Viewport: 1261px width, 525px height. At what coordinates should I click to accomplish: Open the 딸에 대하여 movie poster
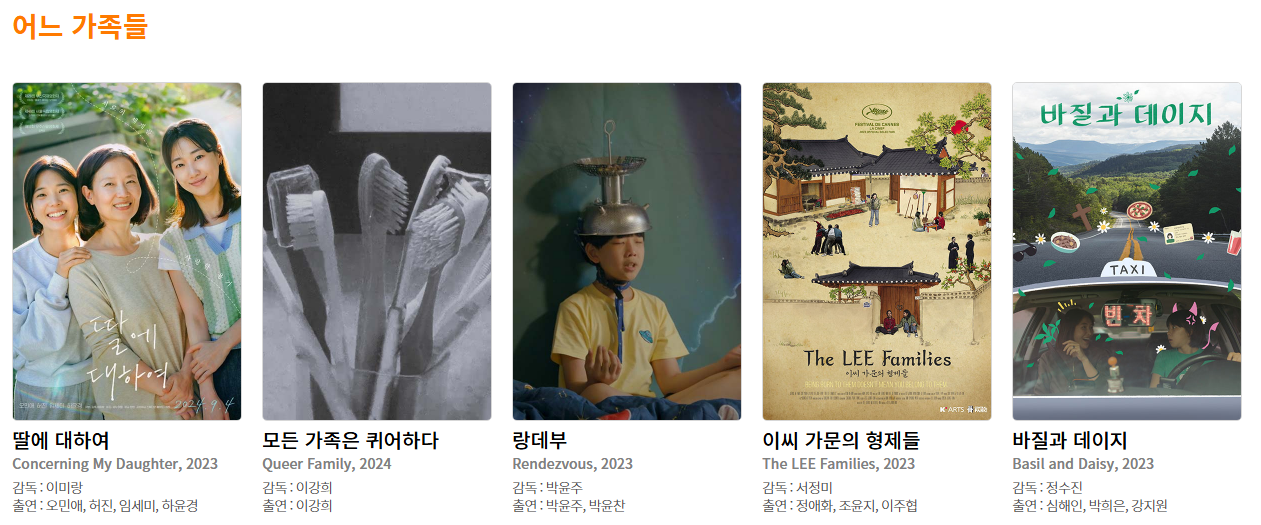coord(127,251)
